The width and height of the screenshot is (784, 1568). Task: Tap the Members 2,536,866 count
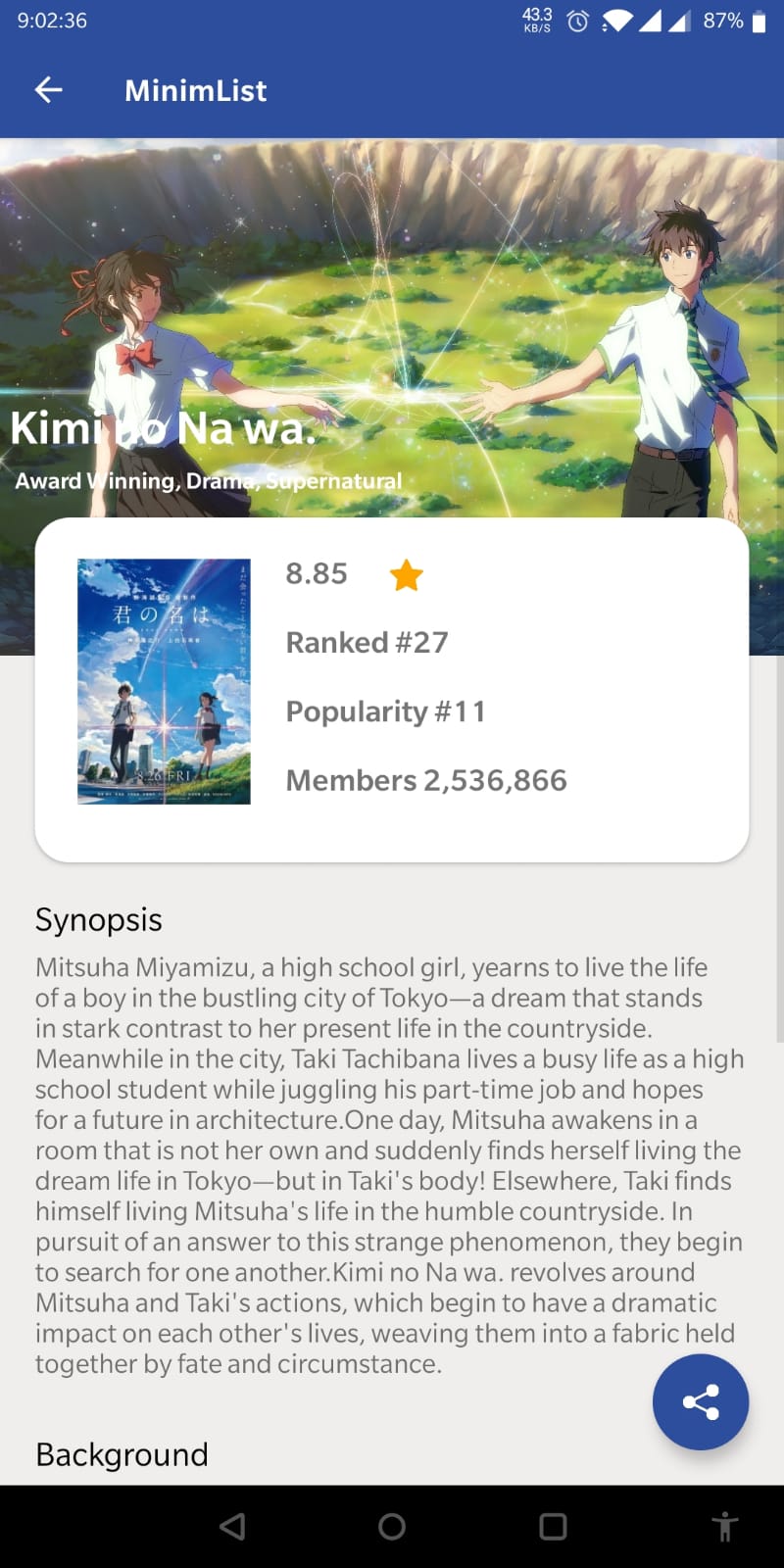coord(426,780)
